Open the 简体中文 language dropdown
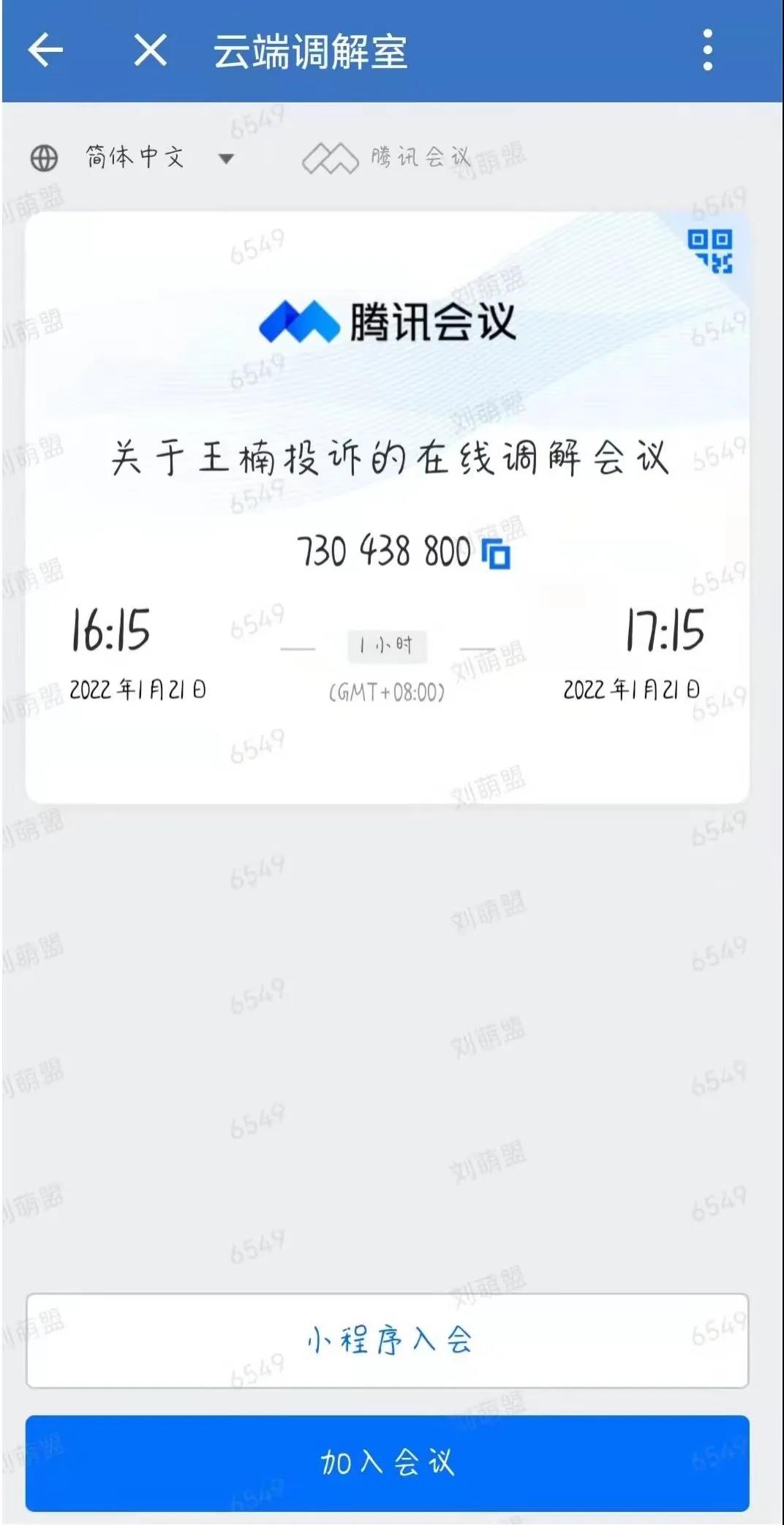Viewport: 784px width, 1525px height. tap(136, 157)
